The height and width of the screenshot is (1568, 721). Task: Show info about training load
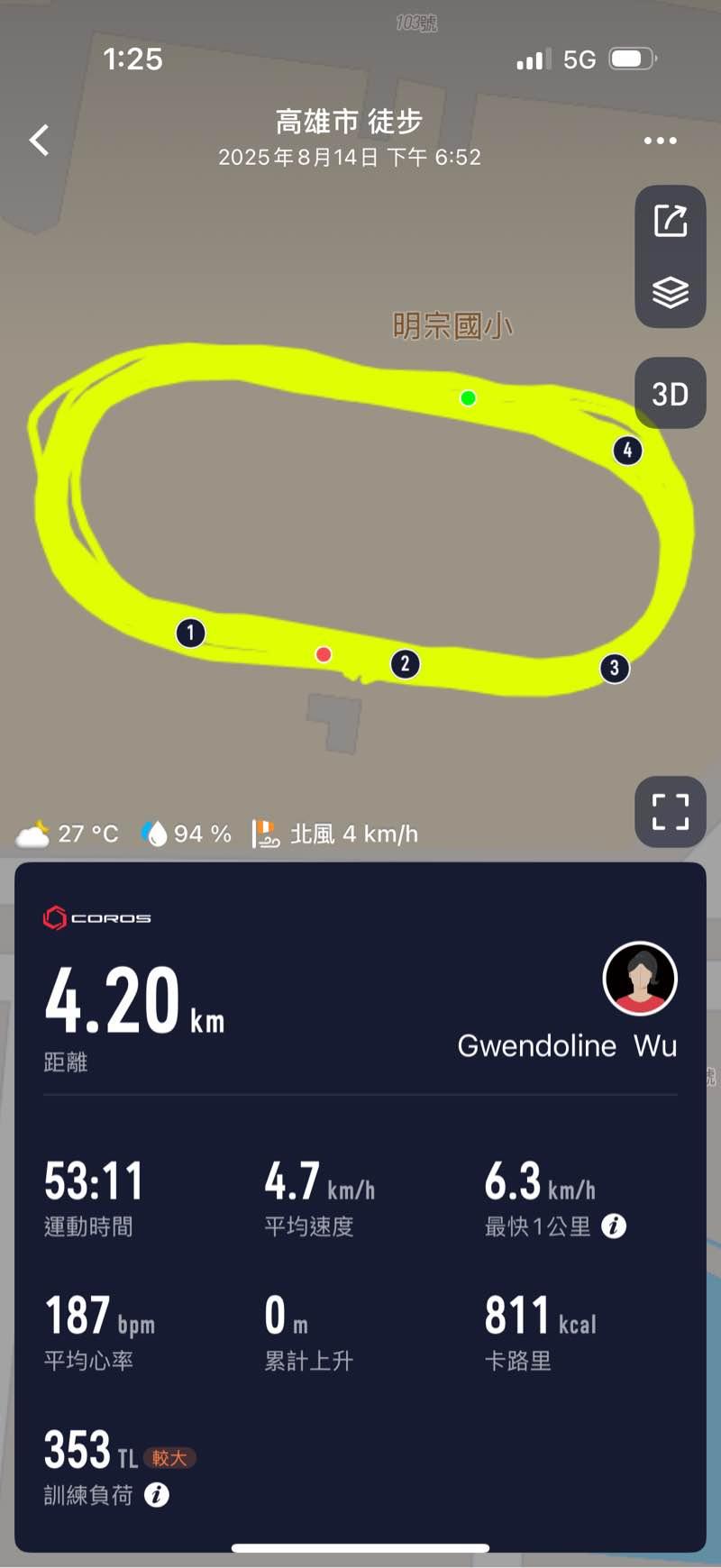(157, 1495)
